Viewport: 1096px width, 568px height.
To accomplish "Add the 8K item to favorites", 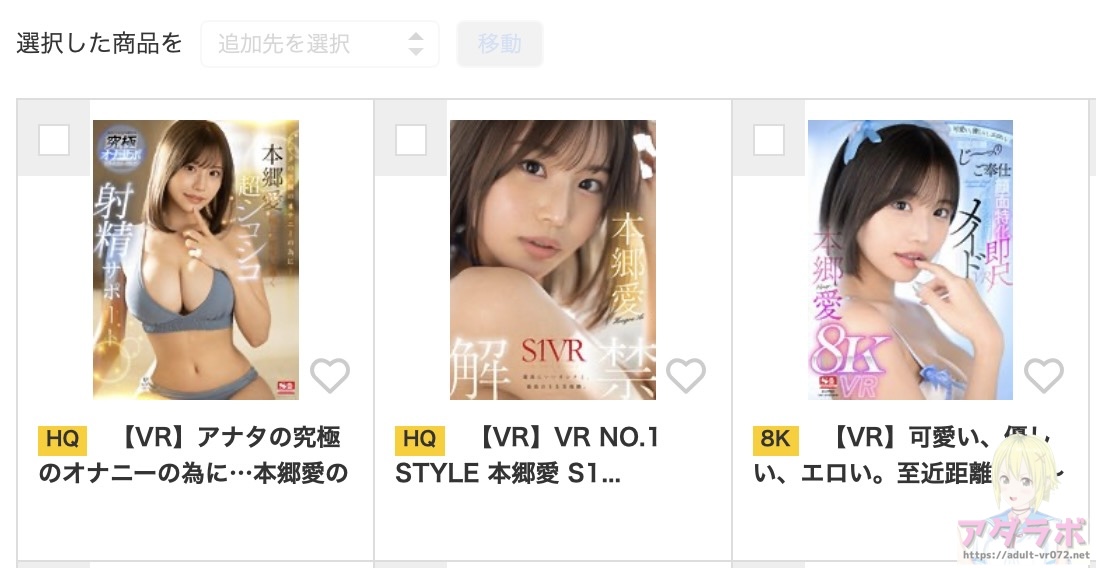I will click(1044, 376).
